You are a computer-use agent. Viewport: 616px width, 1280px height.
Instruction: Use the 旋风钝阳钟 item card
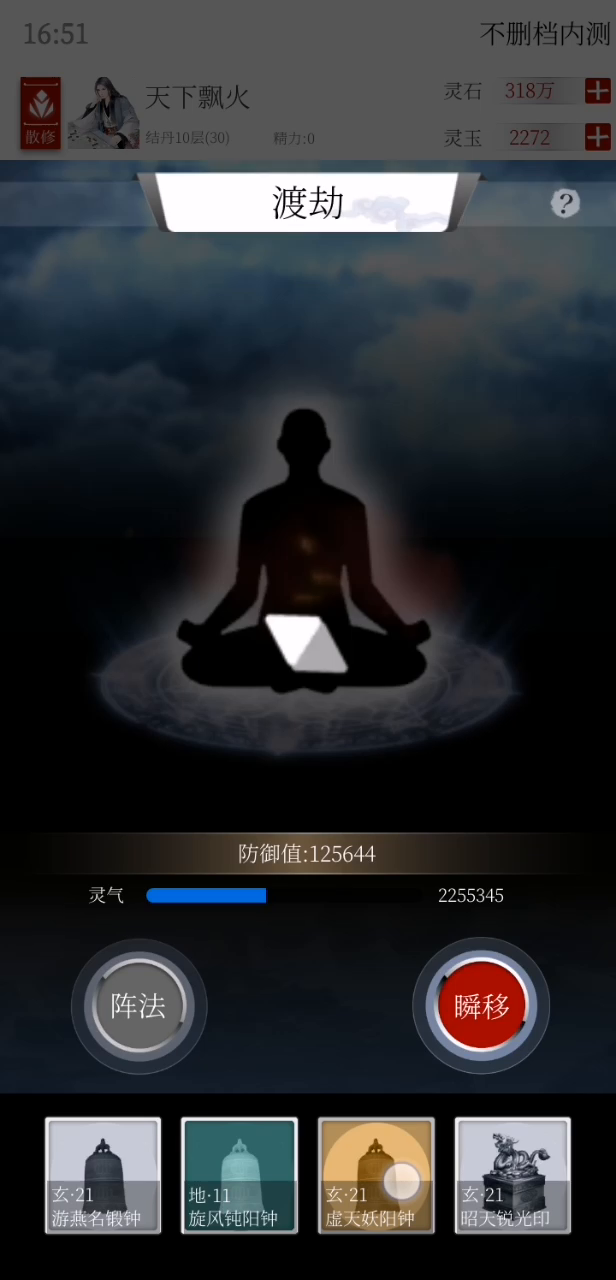click(239, 1175)
